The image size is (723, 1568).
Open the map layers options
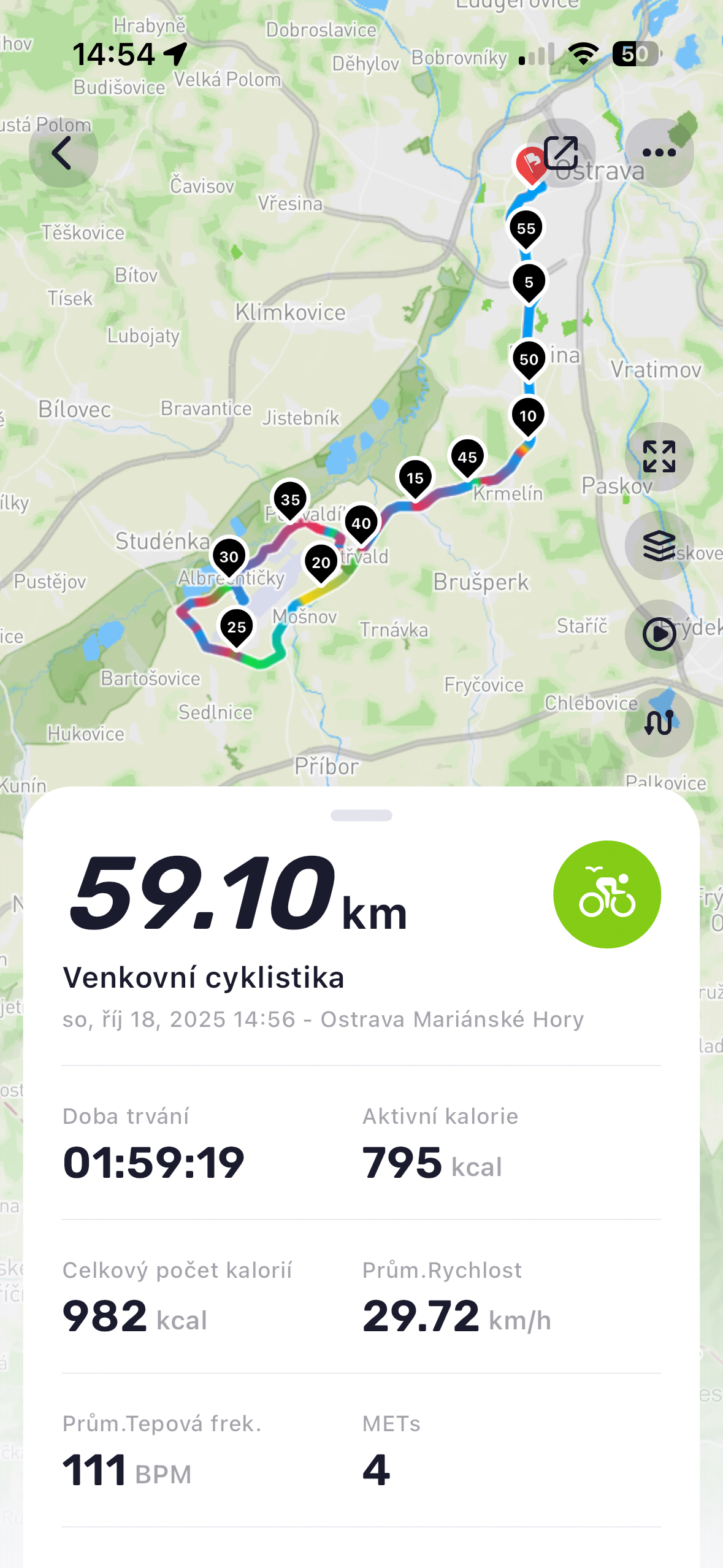click(x=659, y=545)
